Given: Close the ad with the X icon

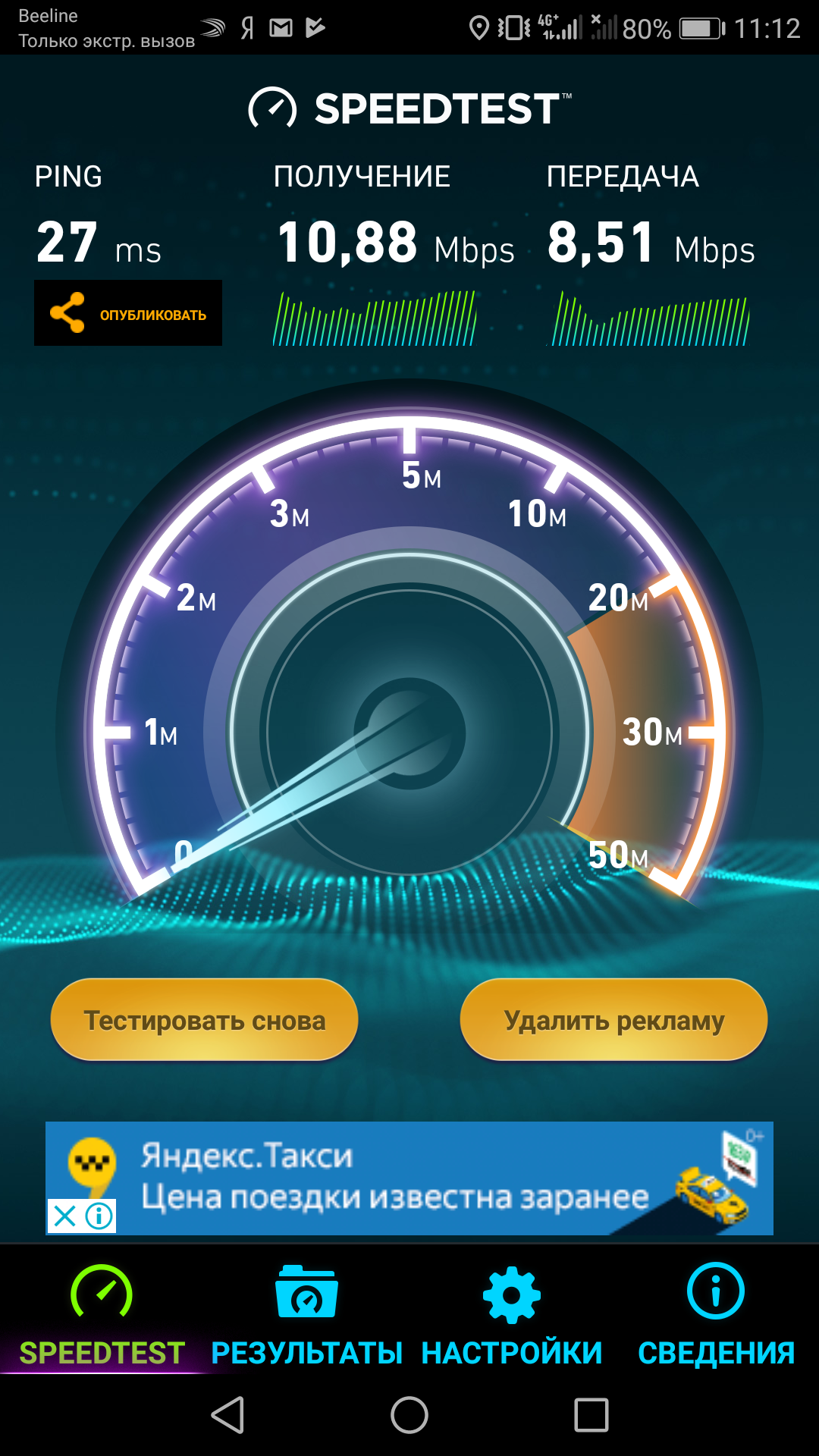Looking at the screenshot, I should click(65, 1216).
